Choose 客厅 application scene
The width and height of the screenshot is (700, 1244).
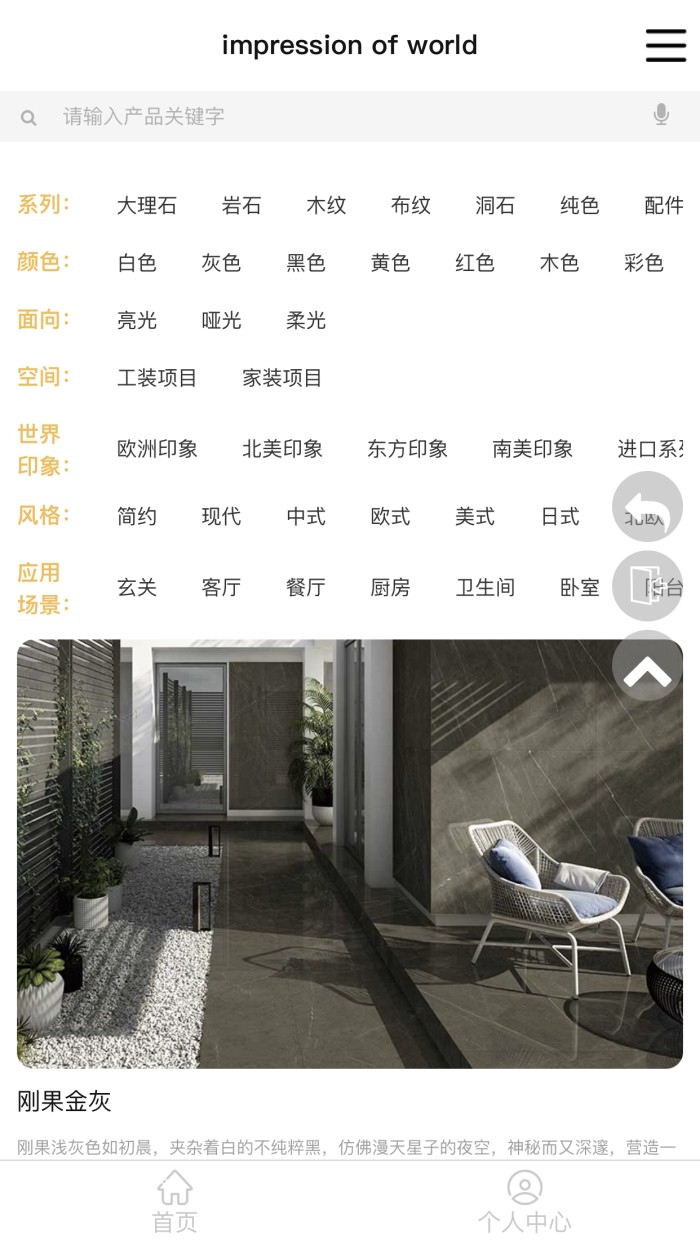coord(221,587)
